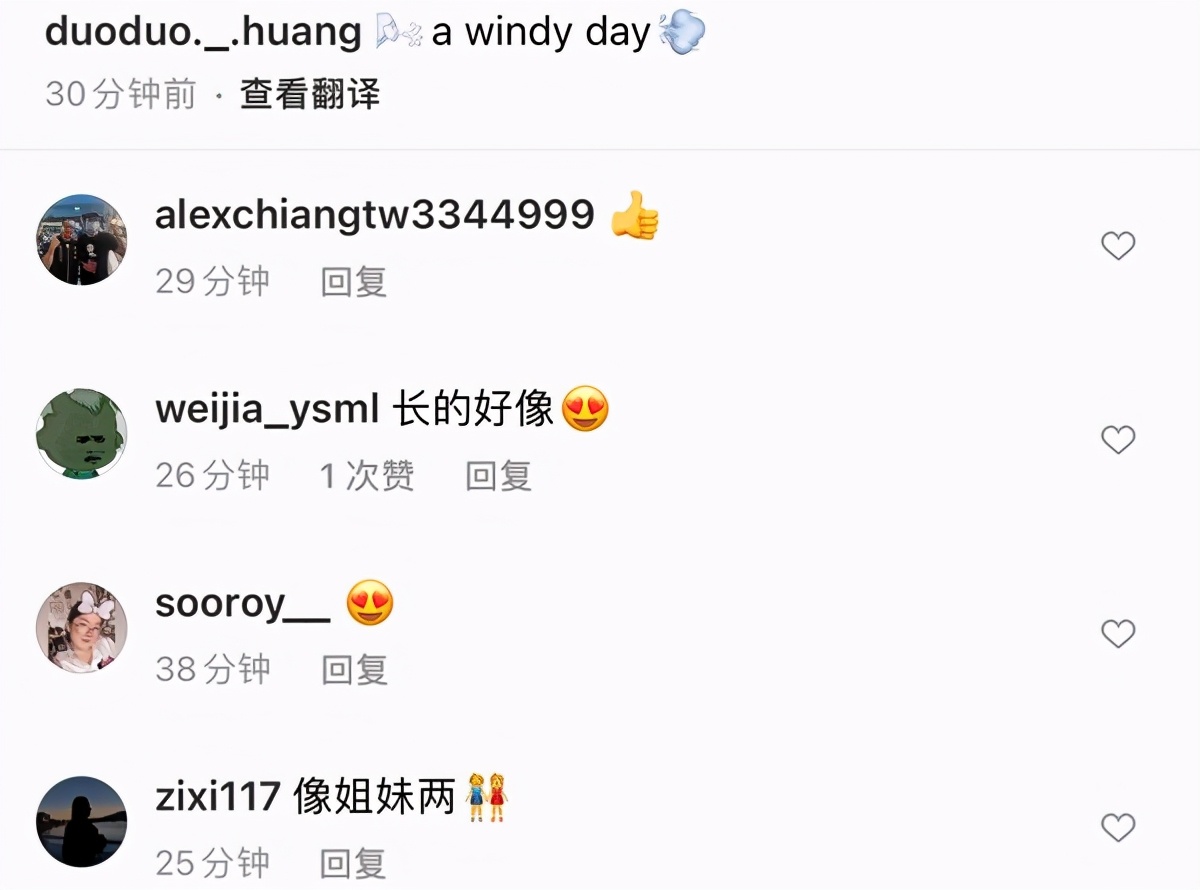Reply to alexchiangtw3344999's comment
1200x890 pixels.
tap(354, 282)
